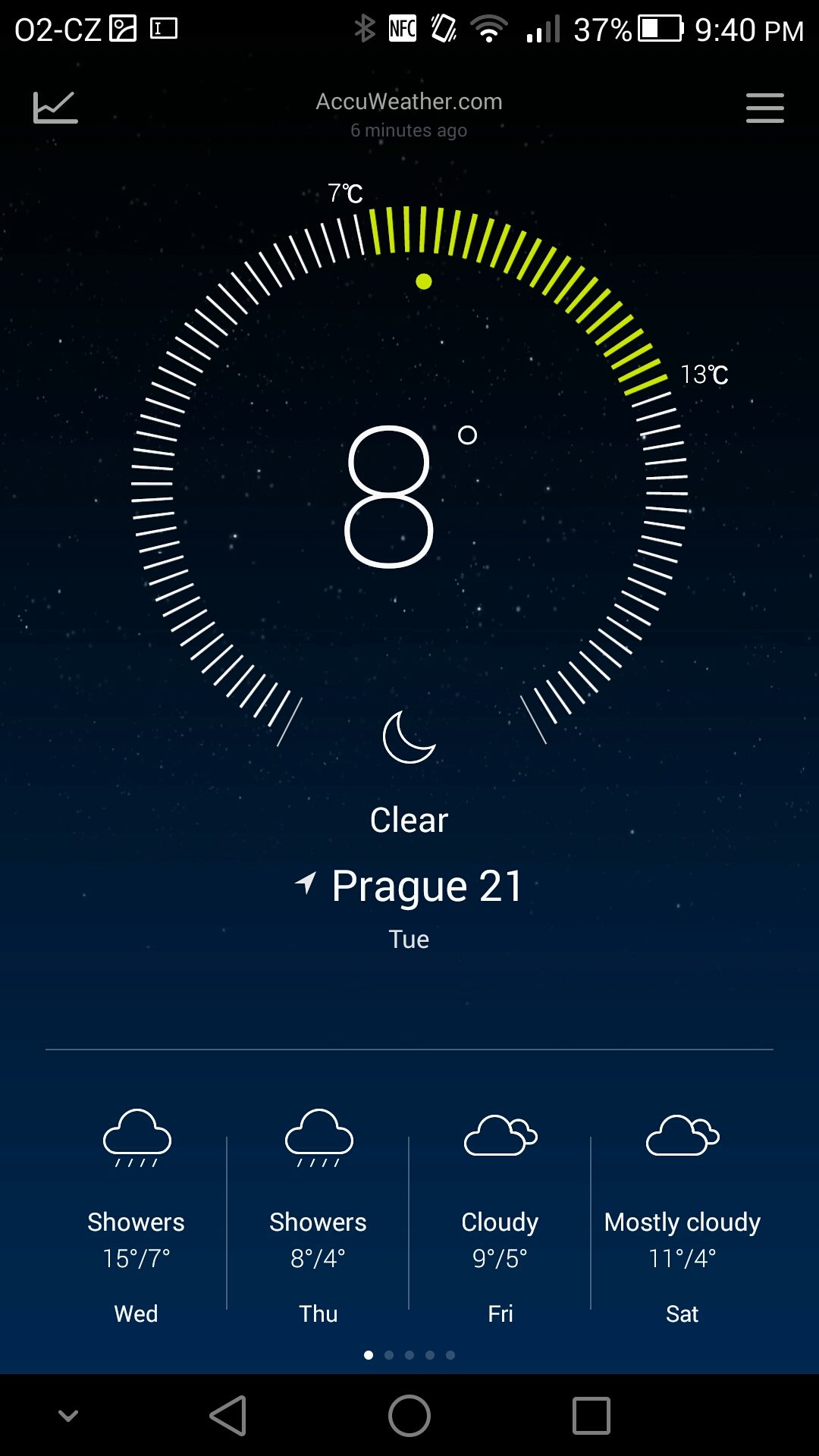Open the hamburger menu
This screenshot has height=1456, width=819.
(x=764, y=108)
